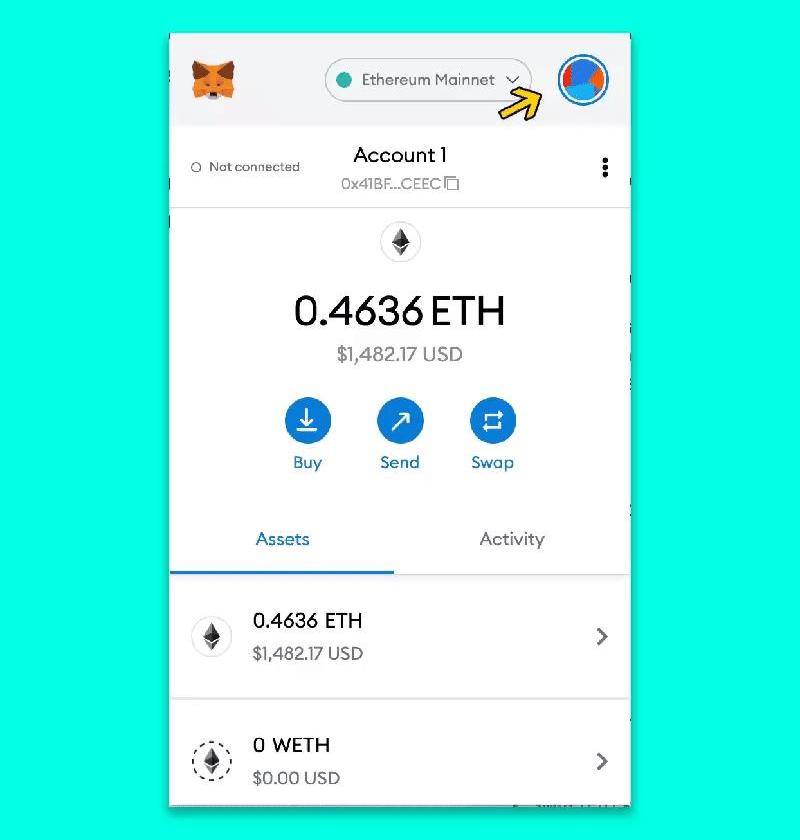The height and width of the screenshot is (840, 800).
Task: Switch to the Activity tab
Action: click(512, 539)
